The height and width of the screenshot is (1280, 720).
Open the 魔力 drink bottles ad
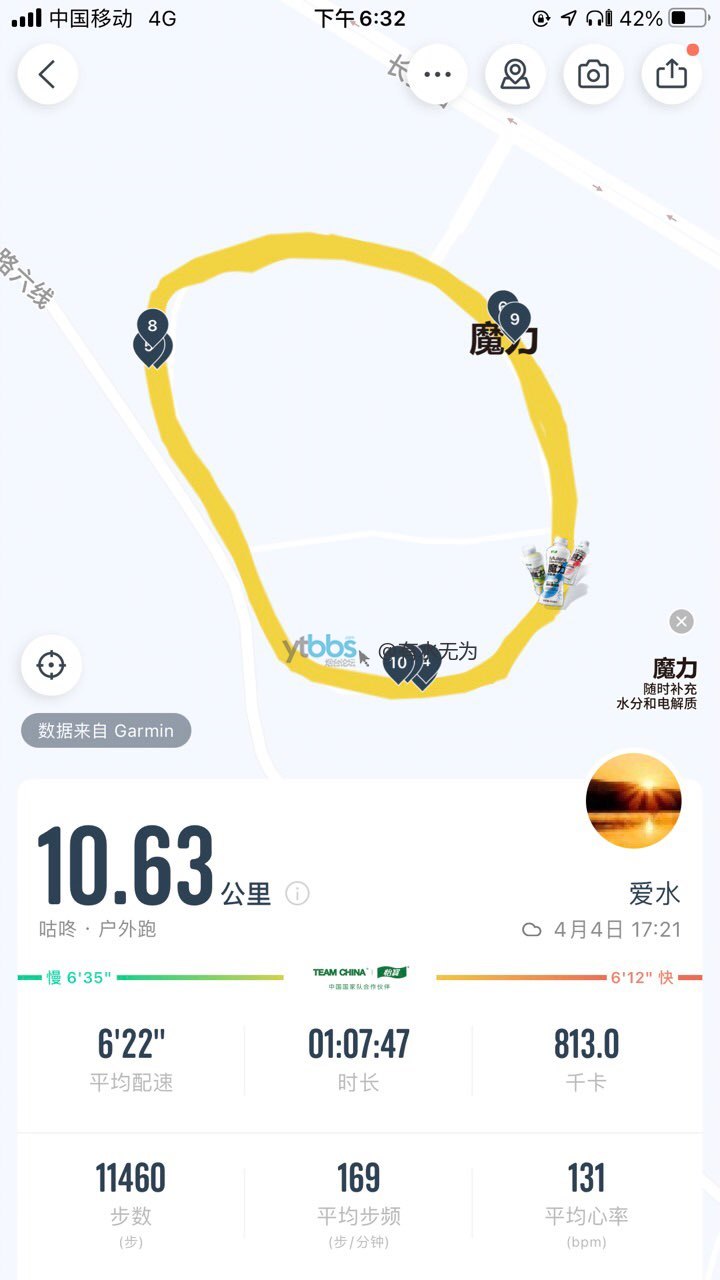coord(557,572)
